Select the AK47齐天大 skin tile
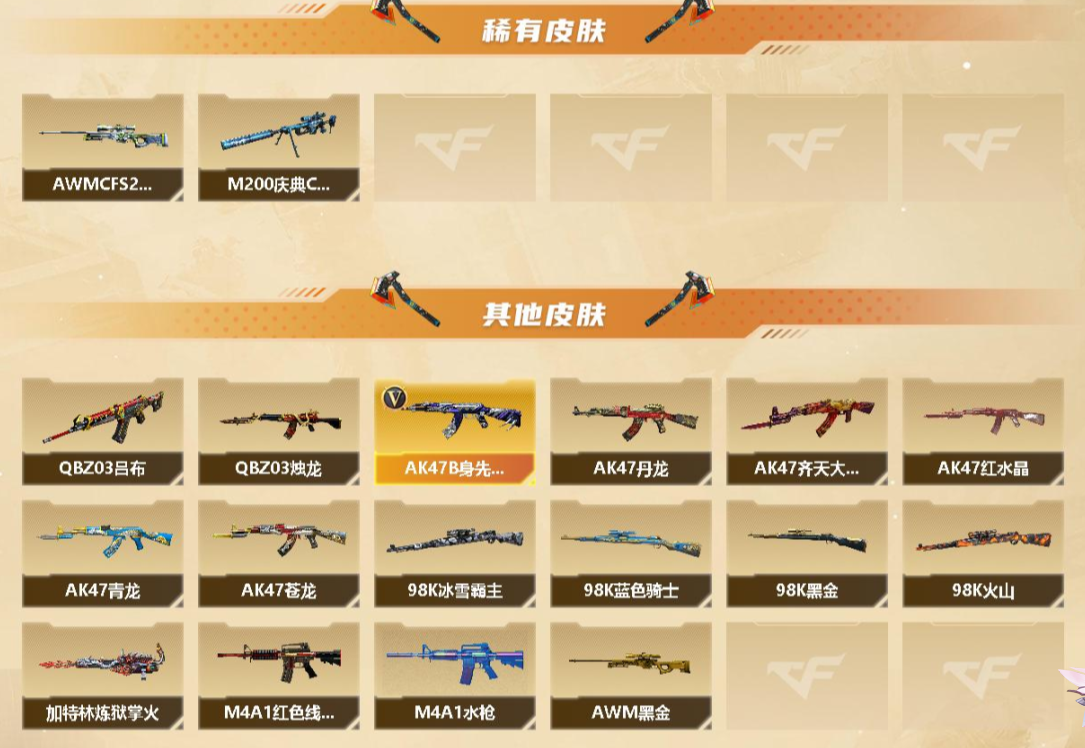 coord(807,430)
